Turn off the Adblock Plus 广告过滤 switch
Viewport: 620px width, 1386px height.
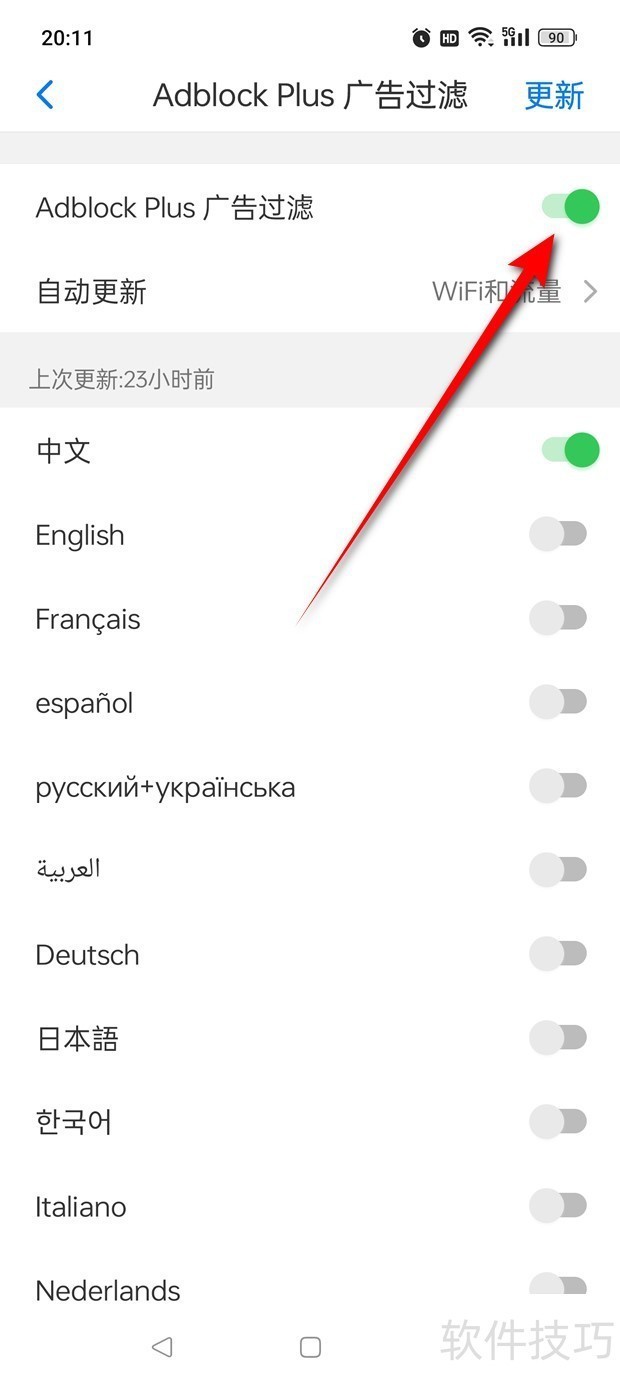click(x=570, y=208)
